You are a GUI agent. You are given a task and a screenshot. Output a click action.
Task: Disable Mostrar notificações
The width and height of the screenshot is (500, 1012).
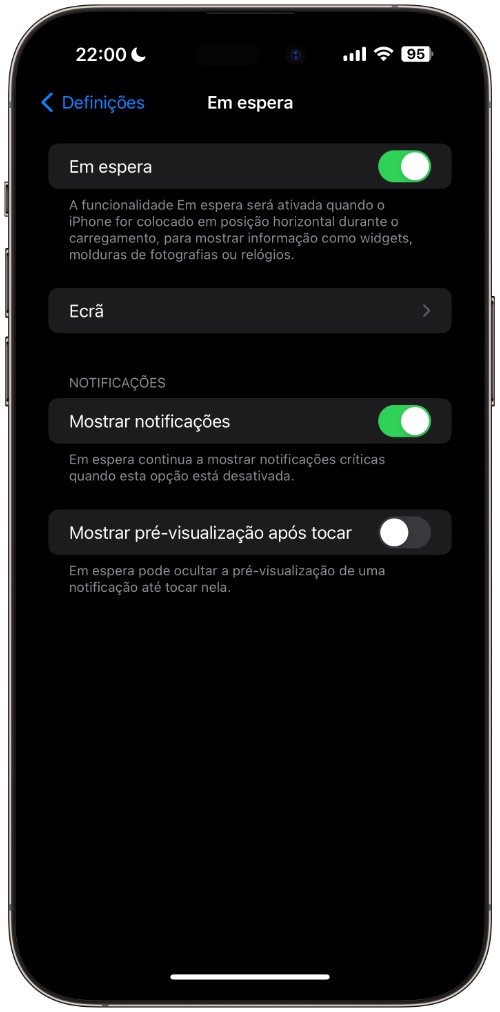tap(405, 421)
